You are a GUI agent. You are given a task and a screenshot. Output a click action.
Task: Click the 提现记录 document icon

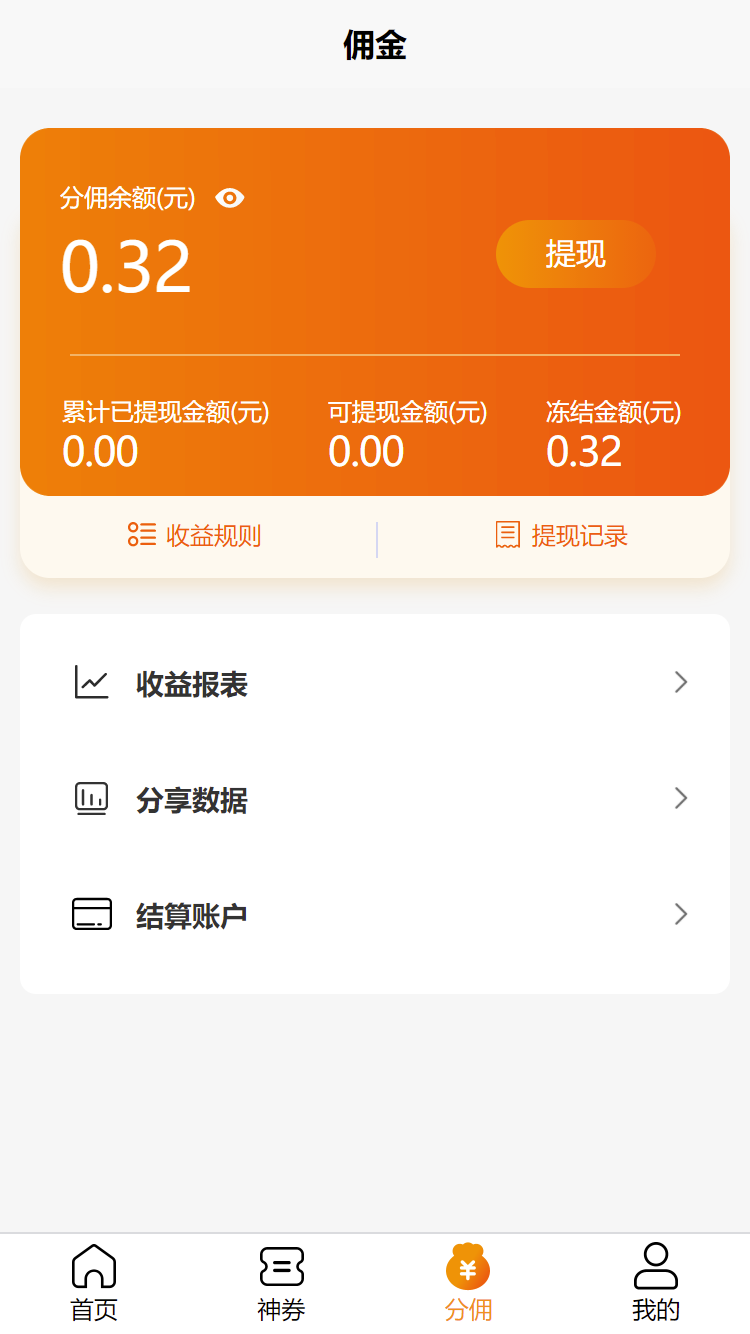coord(508,536)
